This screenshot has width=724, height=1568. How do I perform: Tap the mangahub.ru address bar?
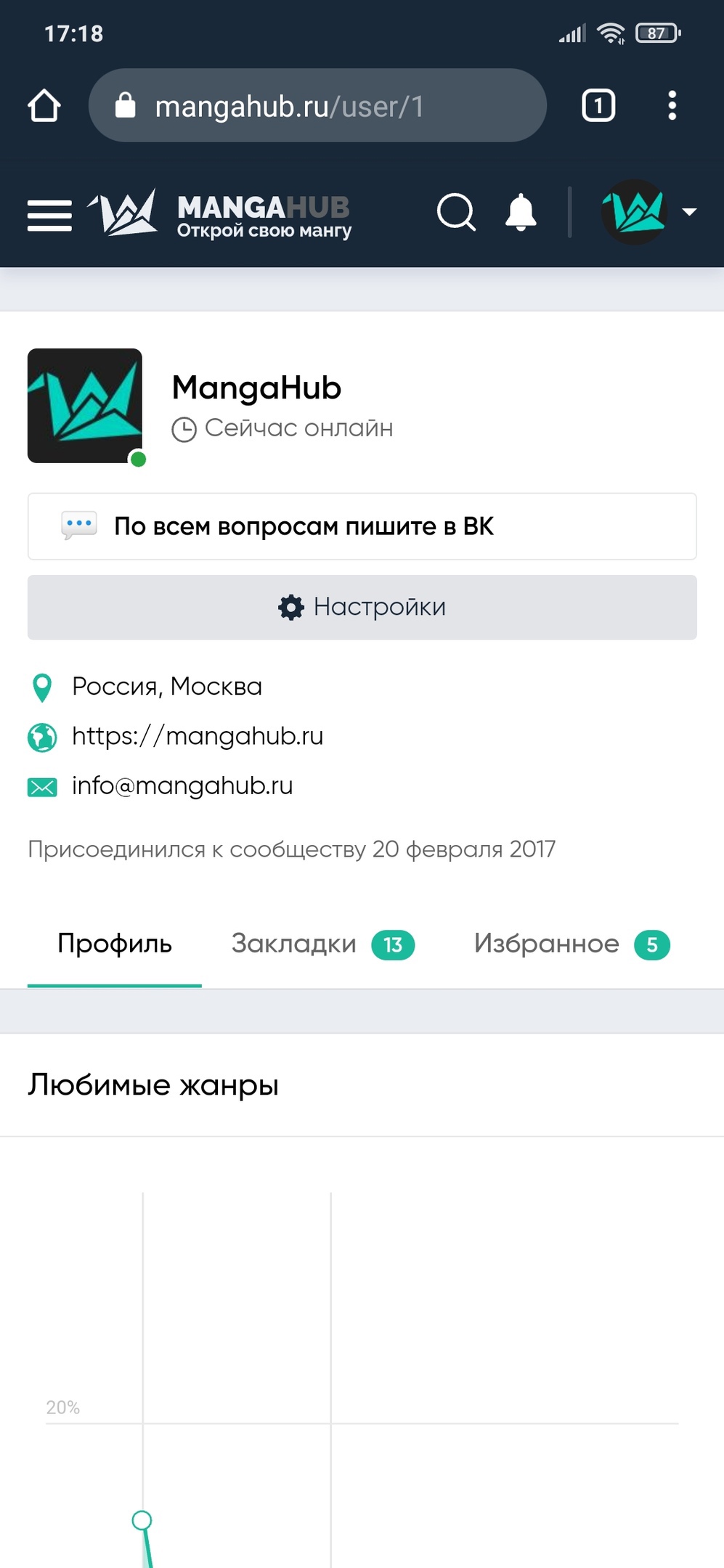[317, 106]
